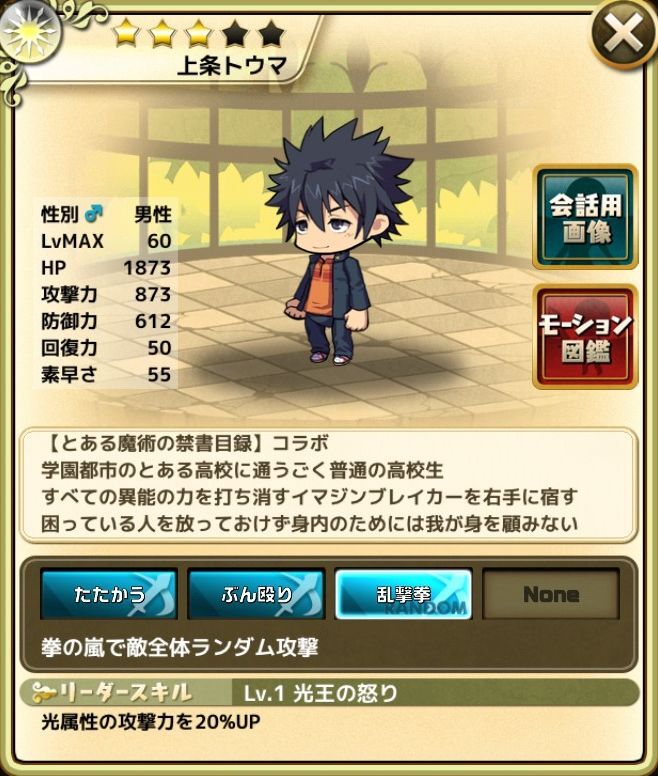Screen dimensions: 658x776
Task: Close the character detail window
Action: tap(623, 37)
